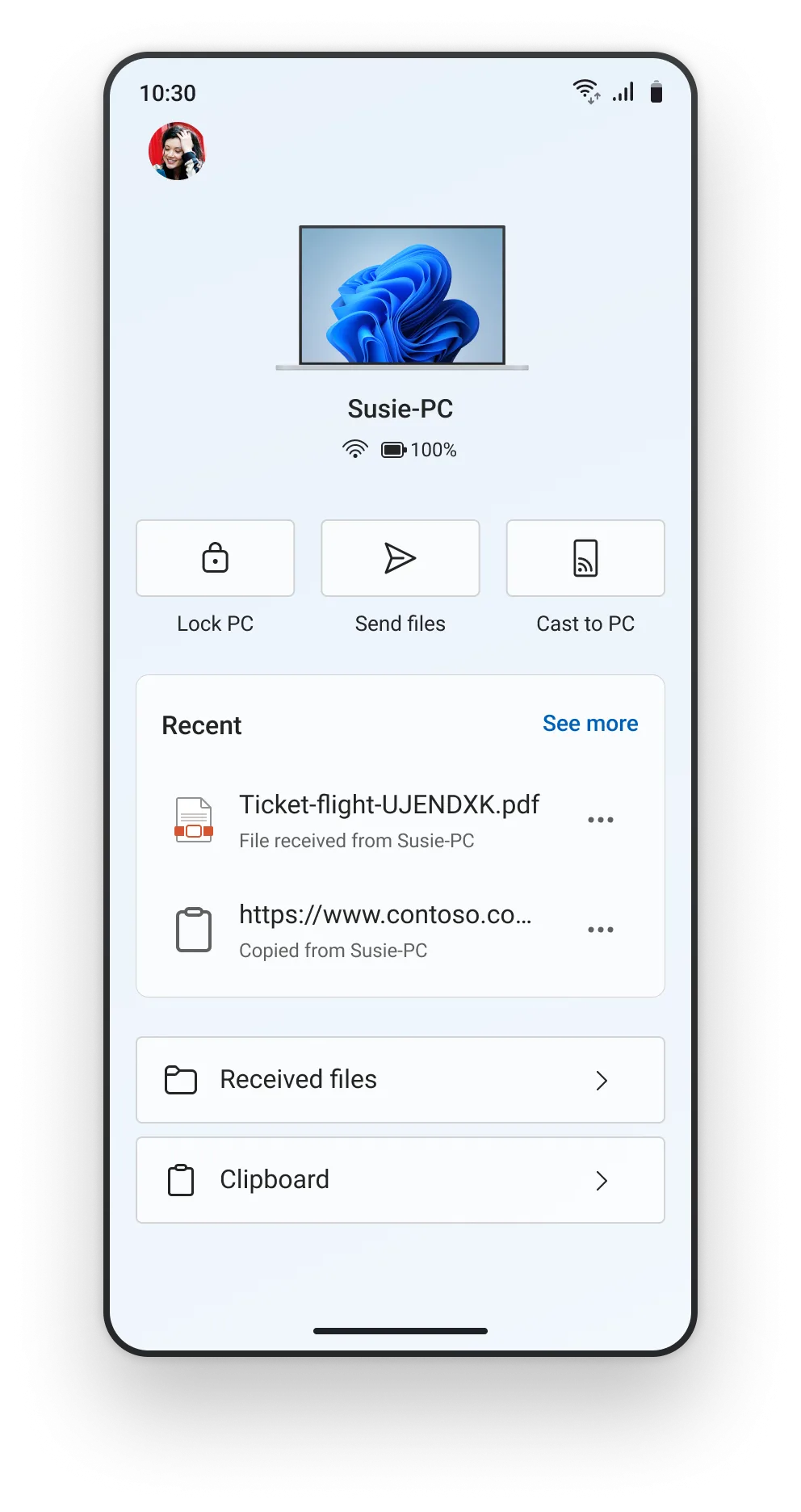Open Ticket-flight-UJENDXK.pdf file
This screenshot has width=801, height=1512.
coord(388,819)
